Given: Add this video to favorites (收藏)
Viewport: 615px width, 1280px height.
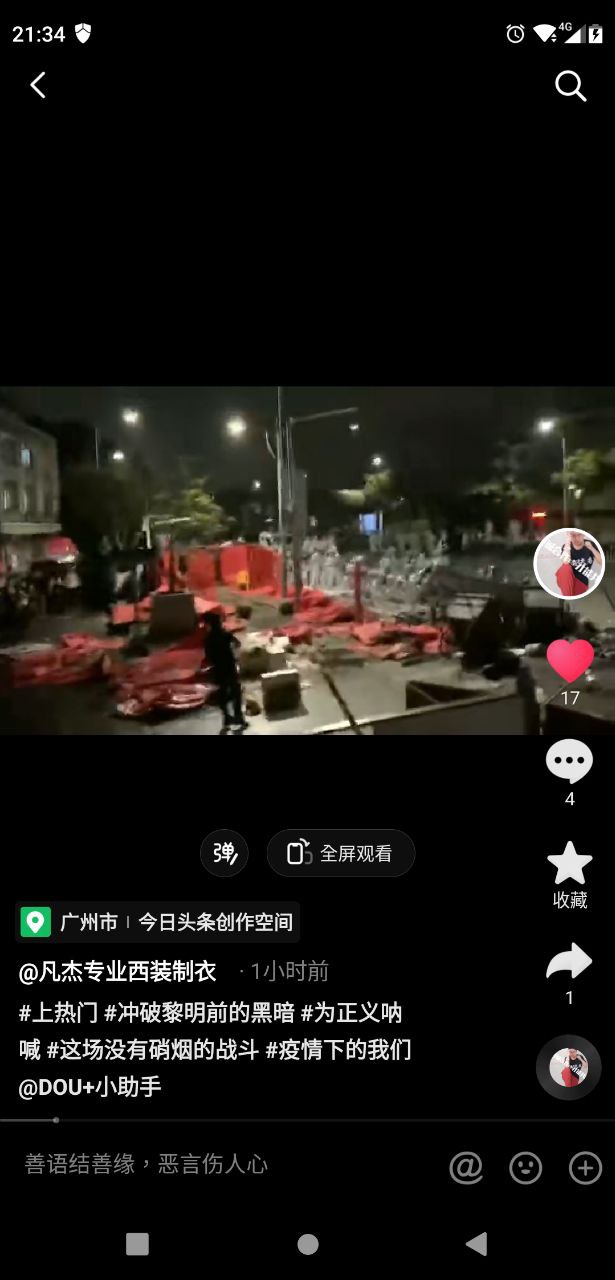Looking at the screenshot, I should (570, 864).
